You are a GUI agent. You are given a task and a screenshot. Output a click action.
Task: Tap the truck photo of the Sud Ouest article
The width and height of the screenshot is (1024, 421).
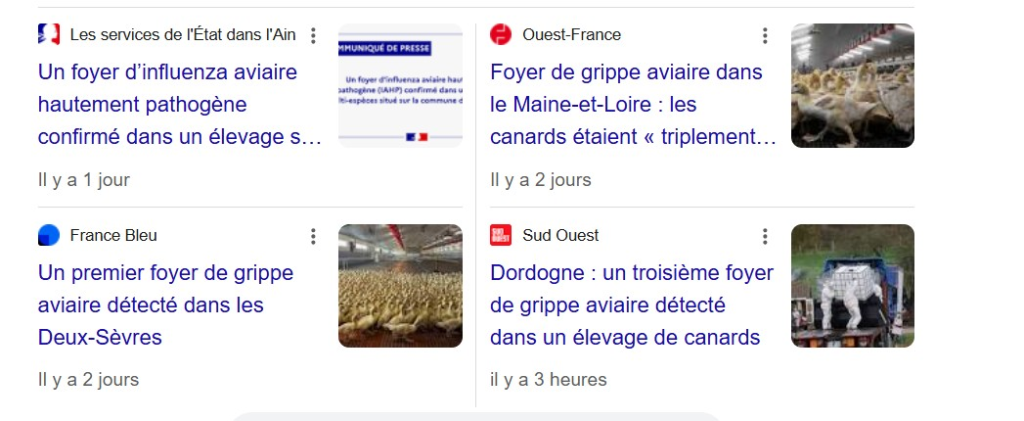click(852, 286)
